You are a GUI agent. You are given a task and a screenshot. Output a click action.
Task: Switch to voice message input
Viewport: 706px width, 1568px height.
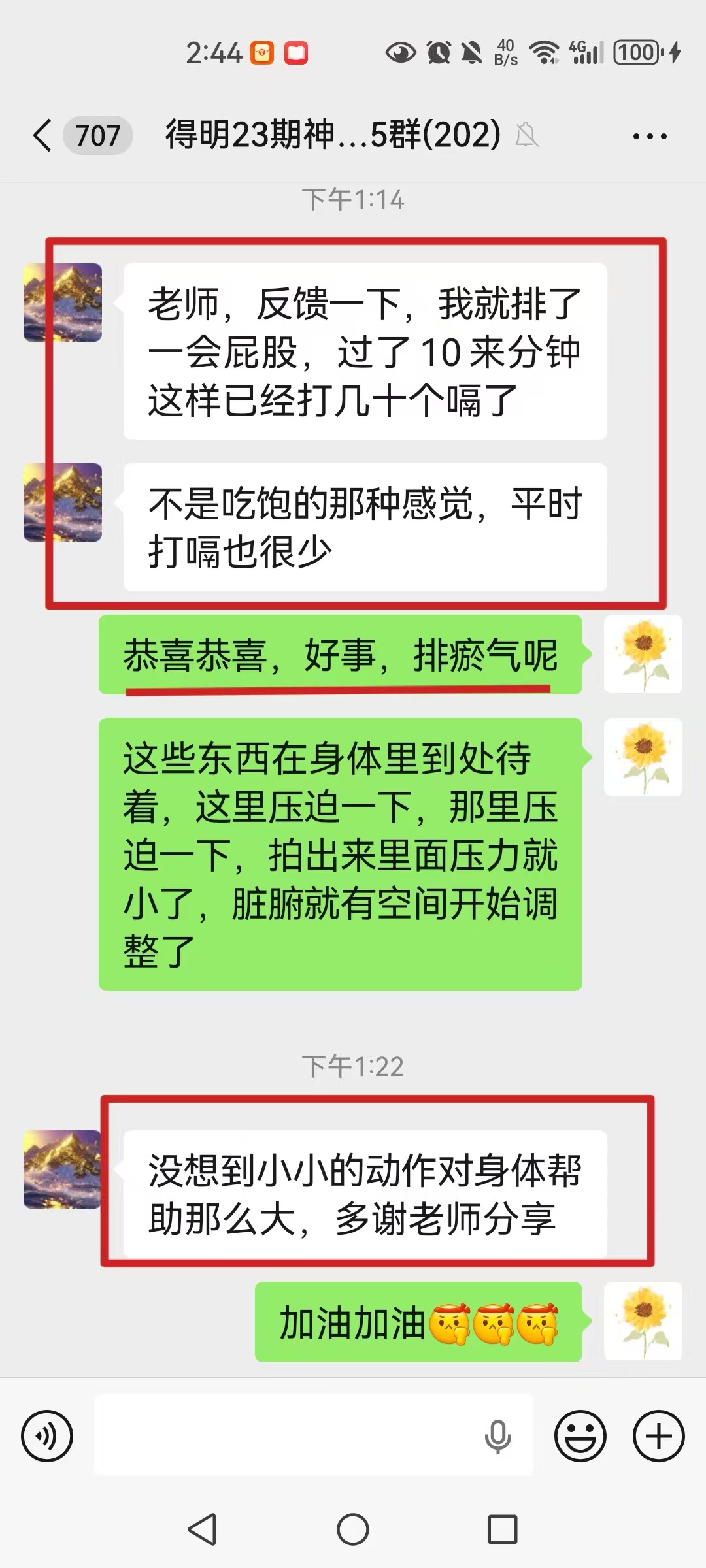(x=47, y=1436)
